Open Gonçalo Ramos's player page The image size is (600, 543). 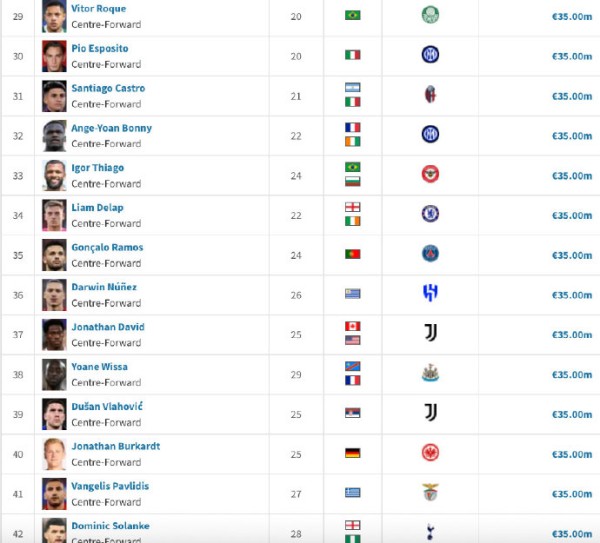106,247
